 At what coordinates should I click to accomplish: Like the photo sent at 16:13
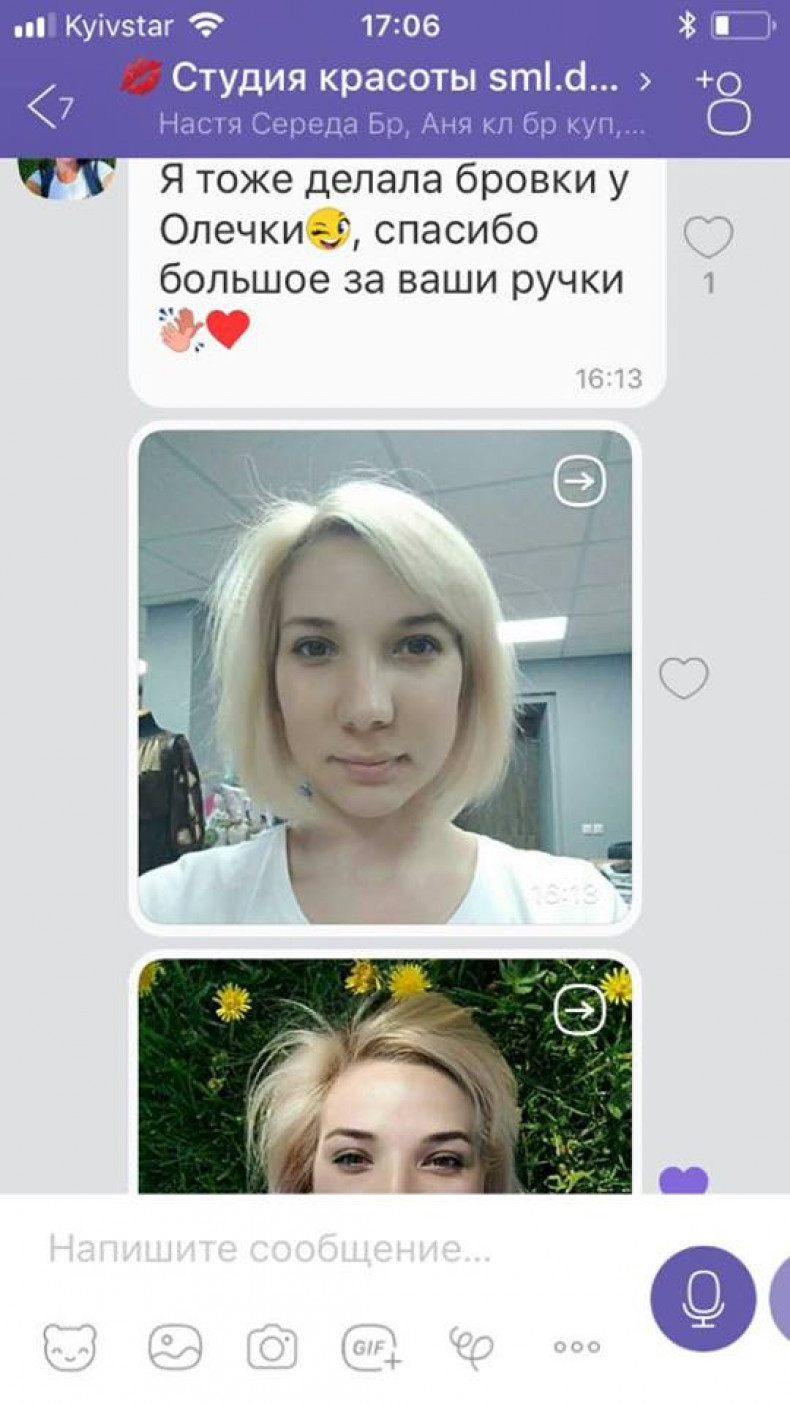[x=684, y=679]
